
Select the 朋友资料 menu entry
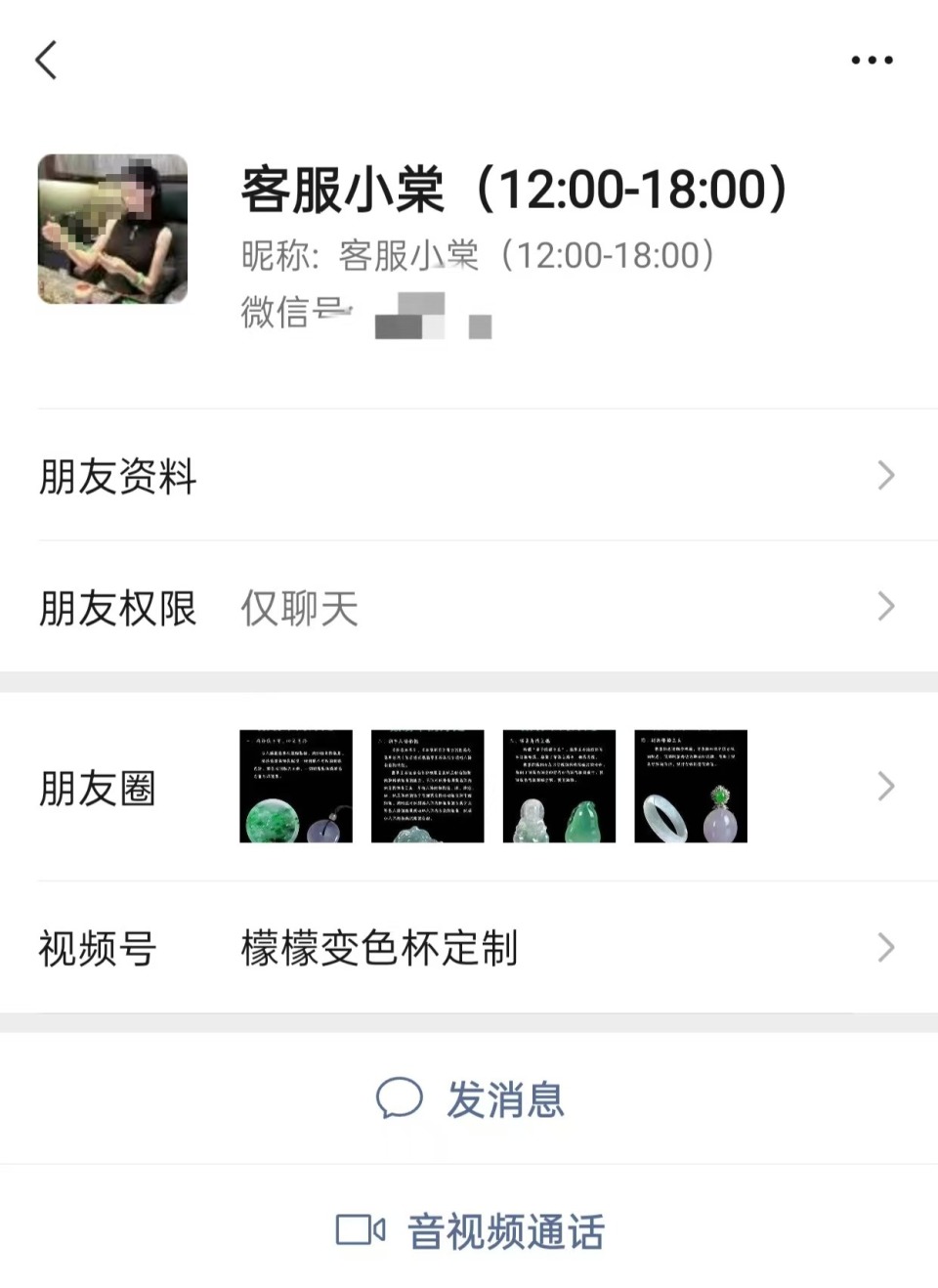point(115,476)
